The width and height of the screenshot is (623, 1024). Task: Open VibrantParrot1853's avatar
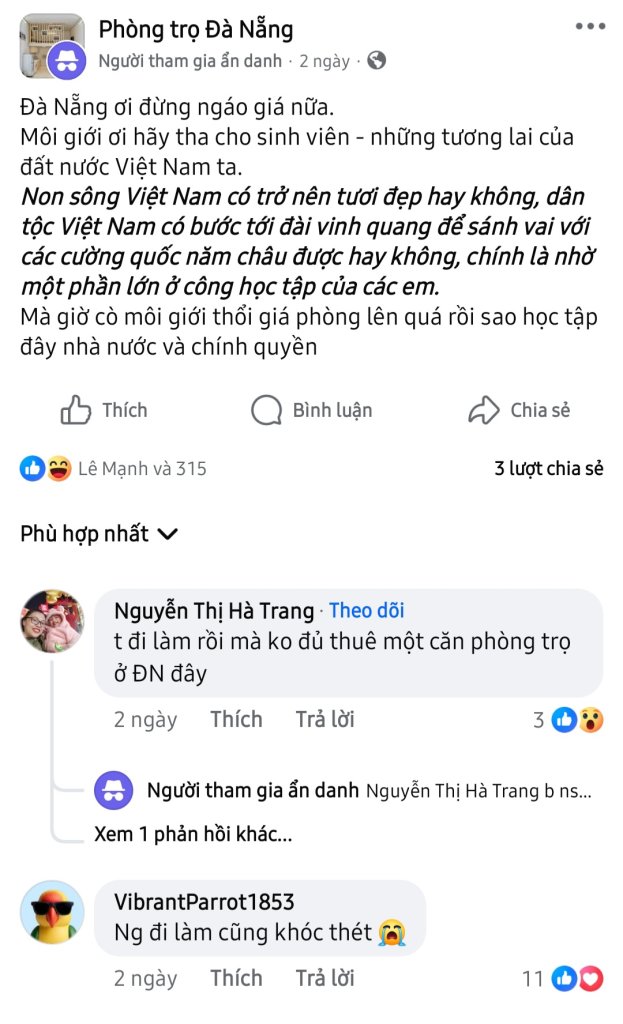click(52, 912)
